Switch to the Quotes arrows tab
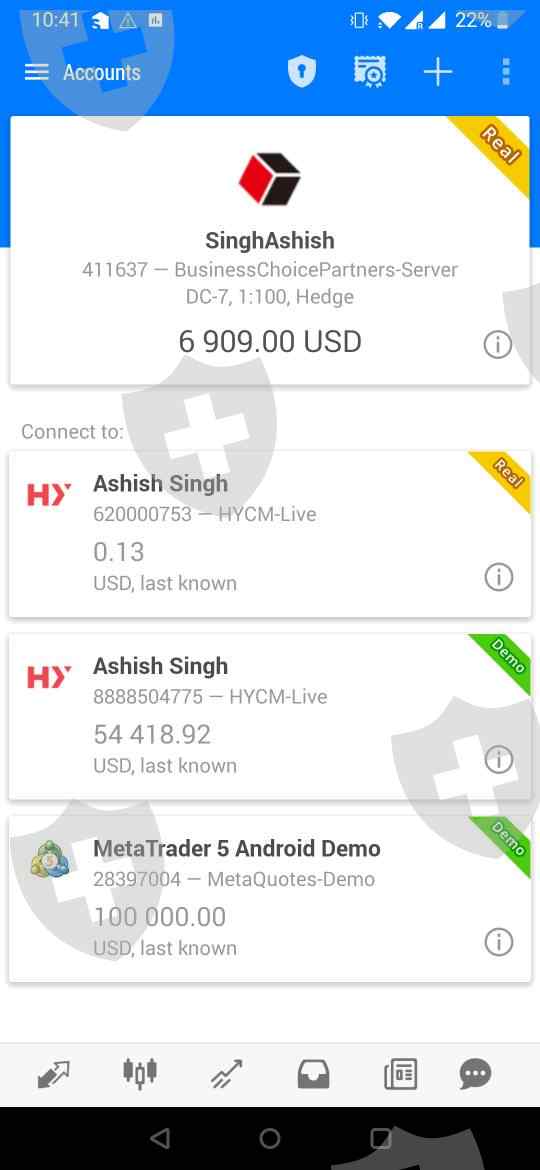 [54, 1074]
